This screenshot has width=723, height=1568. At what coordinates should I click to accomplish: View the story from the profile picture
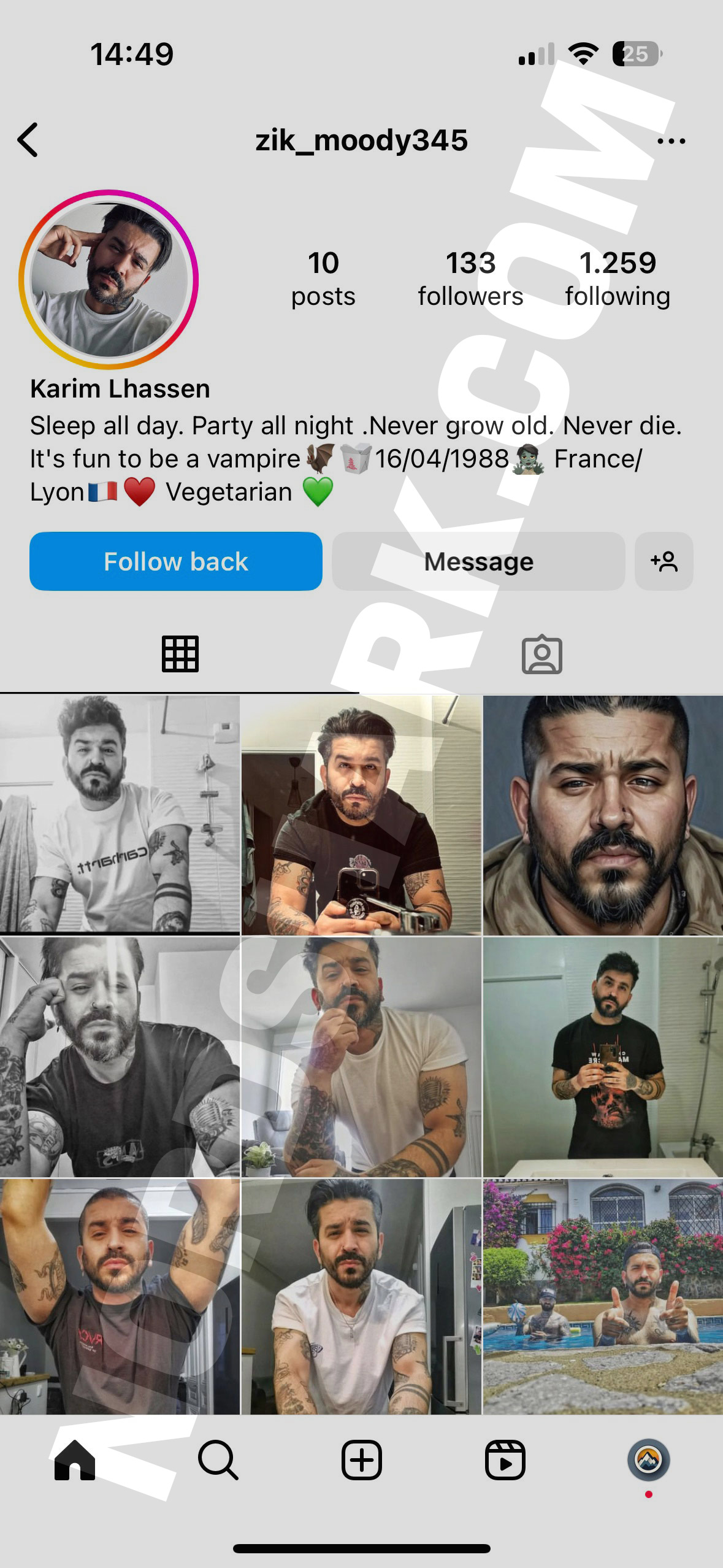click(109, 280)
